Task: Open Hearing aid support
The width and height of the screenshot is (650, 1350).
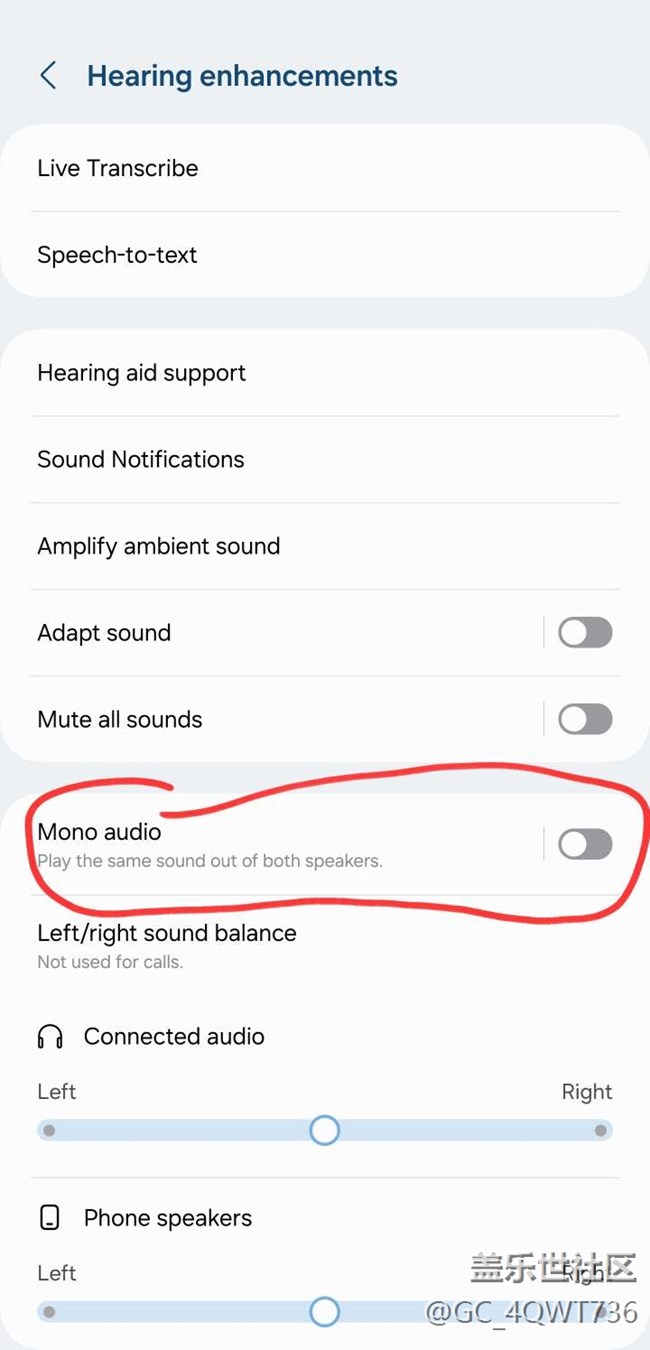Action: point(325,373)
